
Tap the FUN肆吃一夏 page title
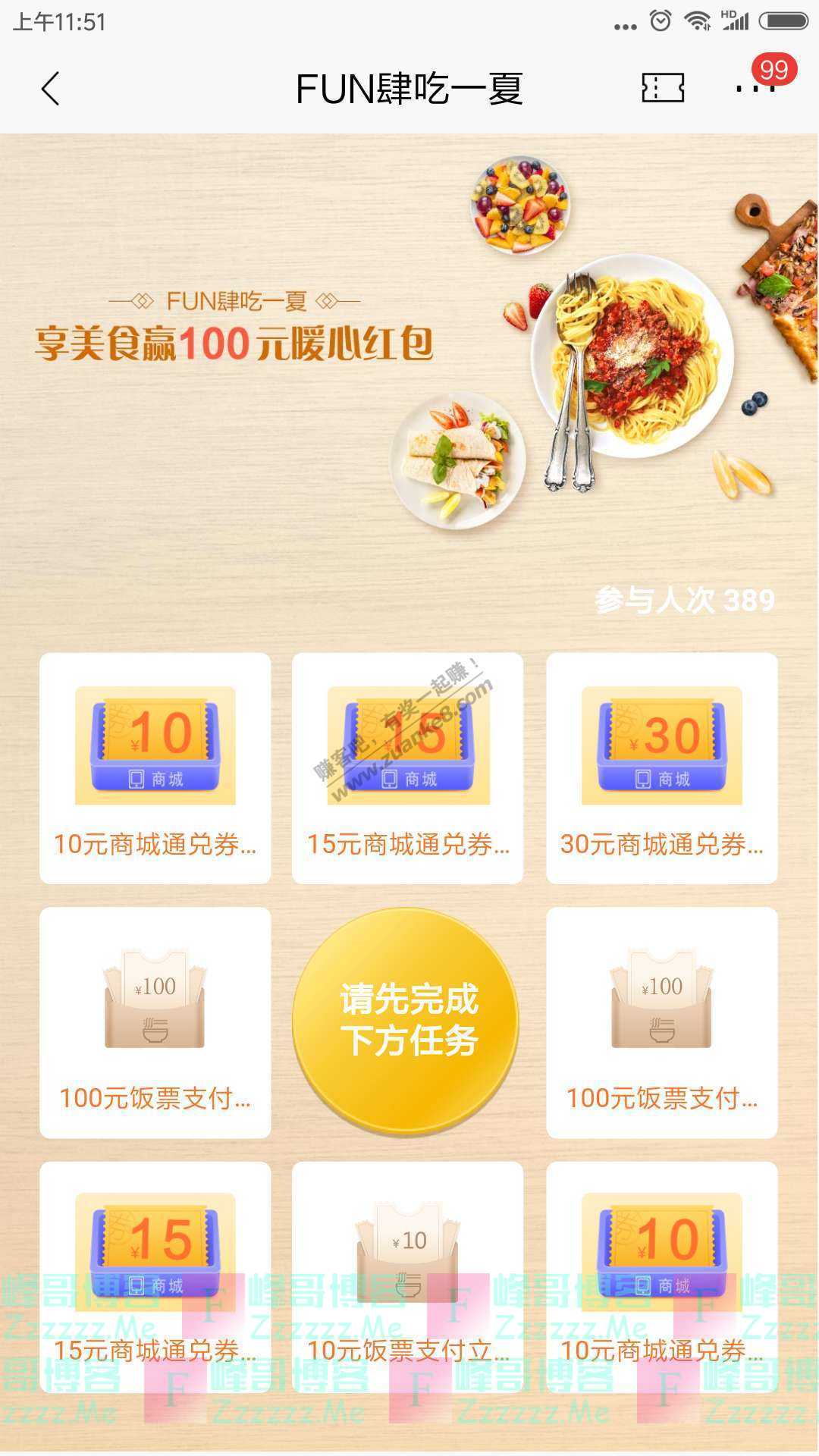coord(409,89)
